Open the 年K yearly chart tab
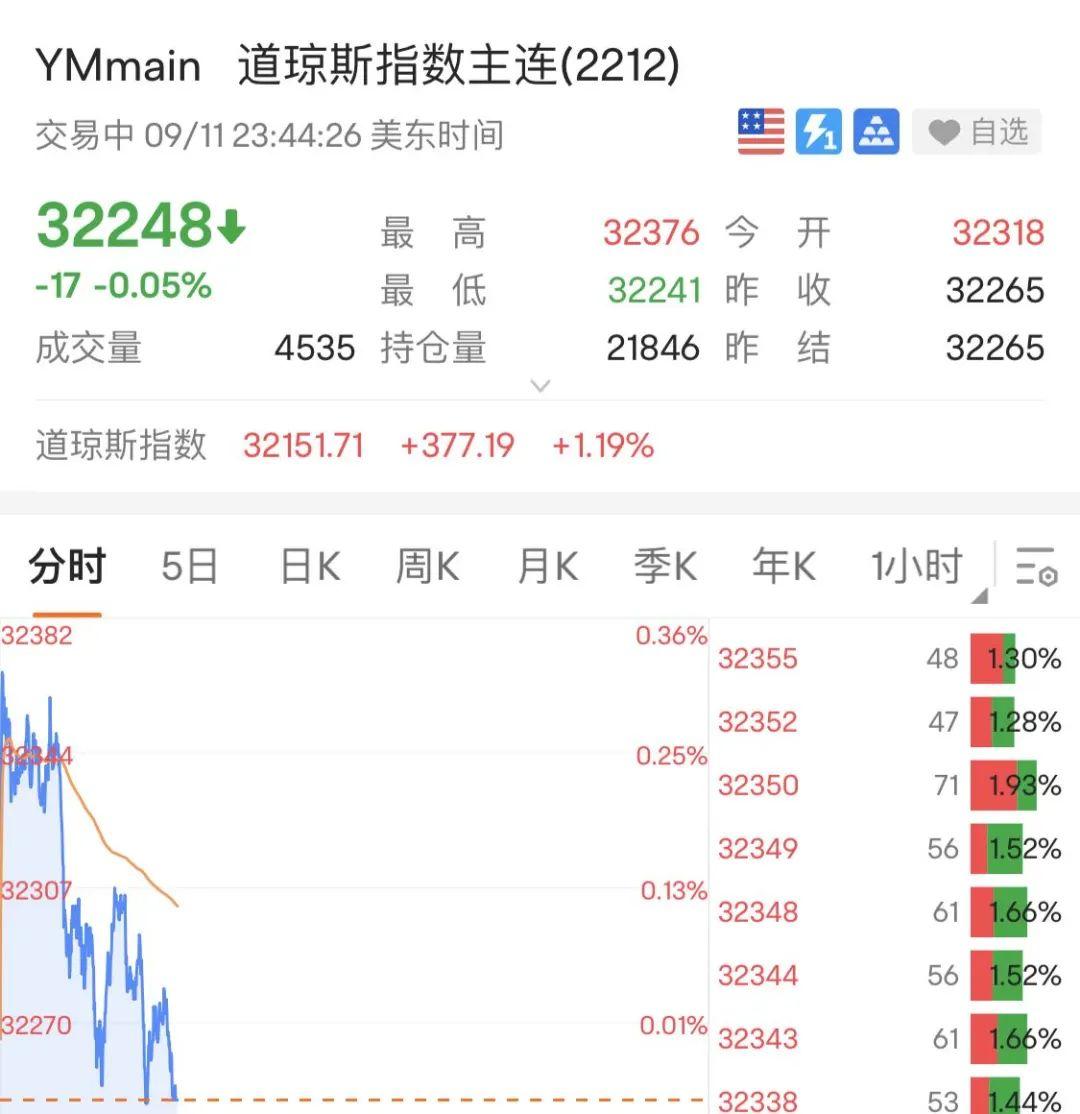1080x1114 pixels. click(783, 565)
